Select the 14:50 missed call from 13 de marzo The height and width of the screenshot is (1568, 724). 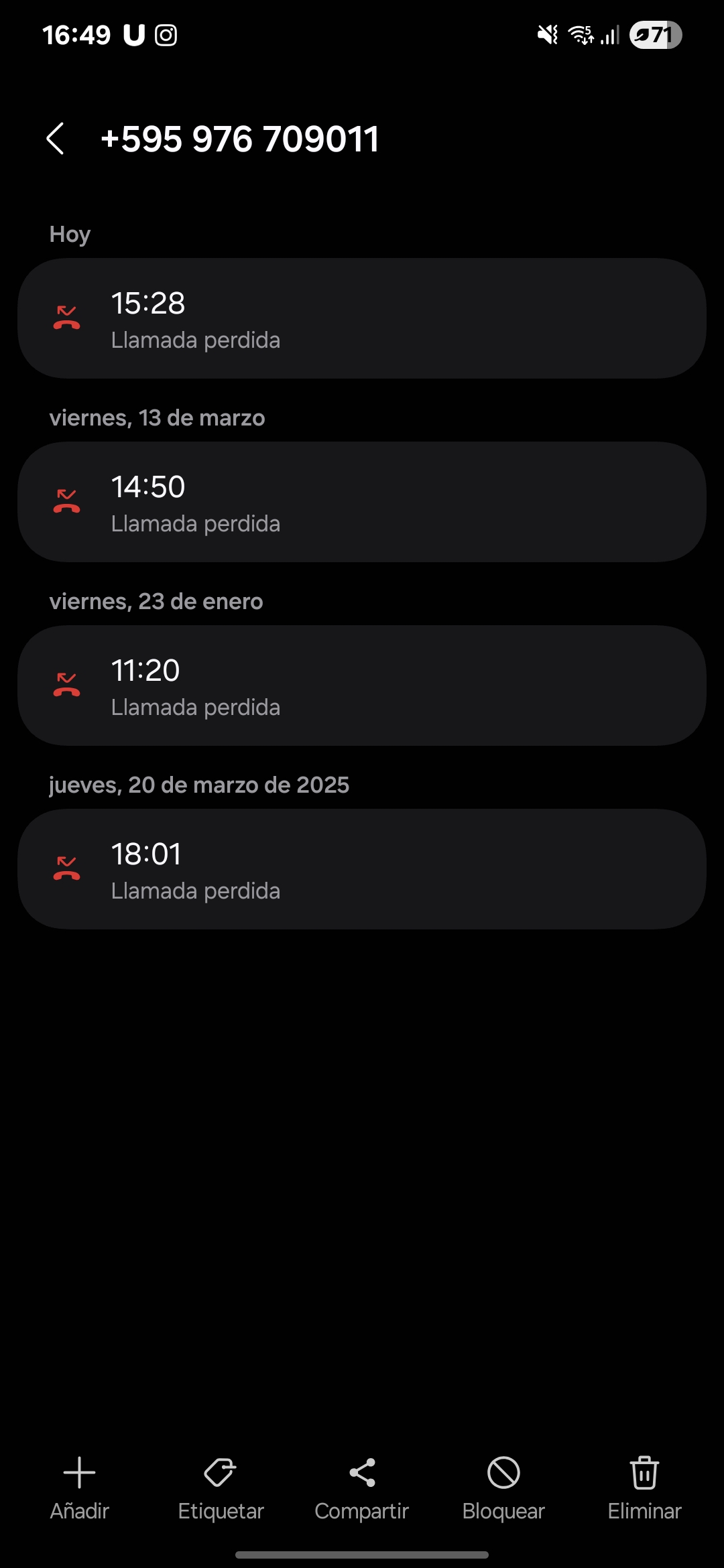click(x=362, y=503)
